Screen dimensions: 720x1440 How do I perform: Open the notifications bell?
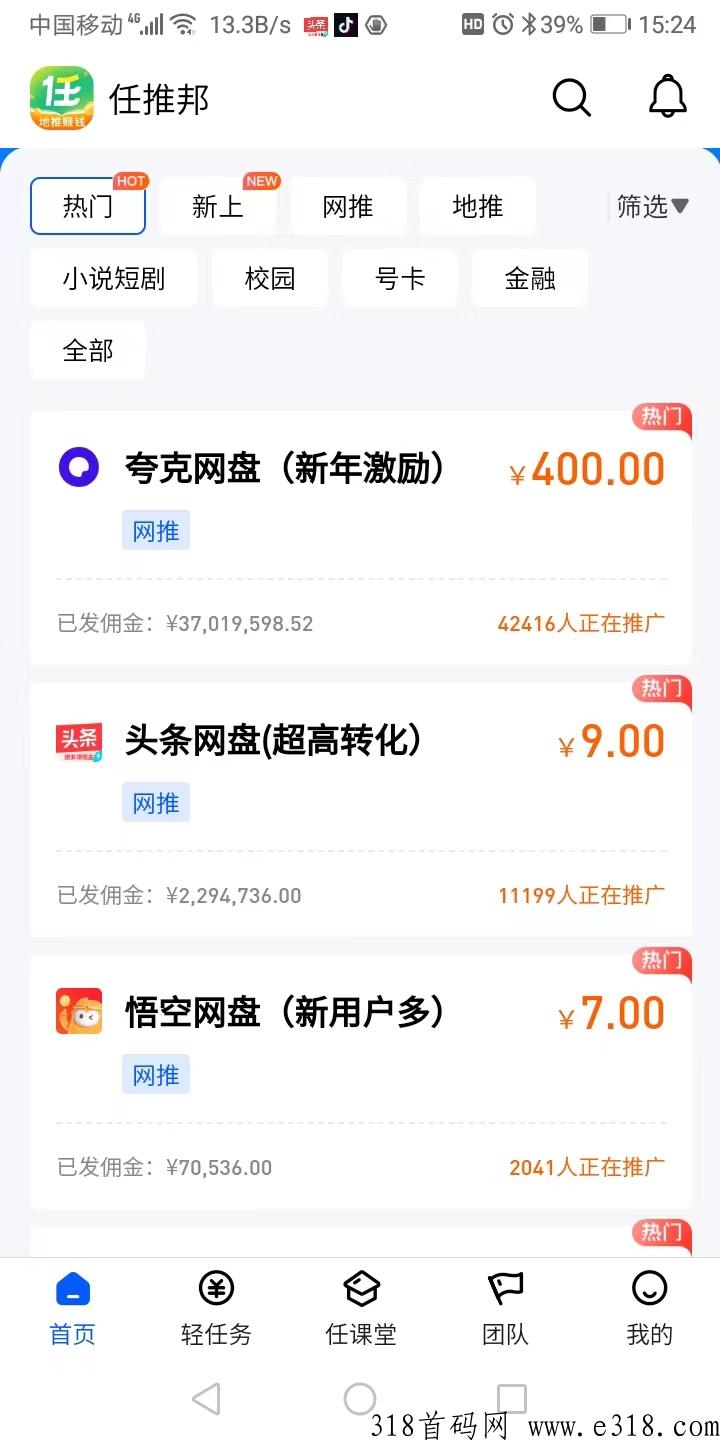(667, 98)
